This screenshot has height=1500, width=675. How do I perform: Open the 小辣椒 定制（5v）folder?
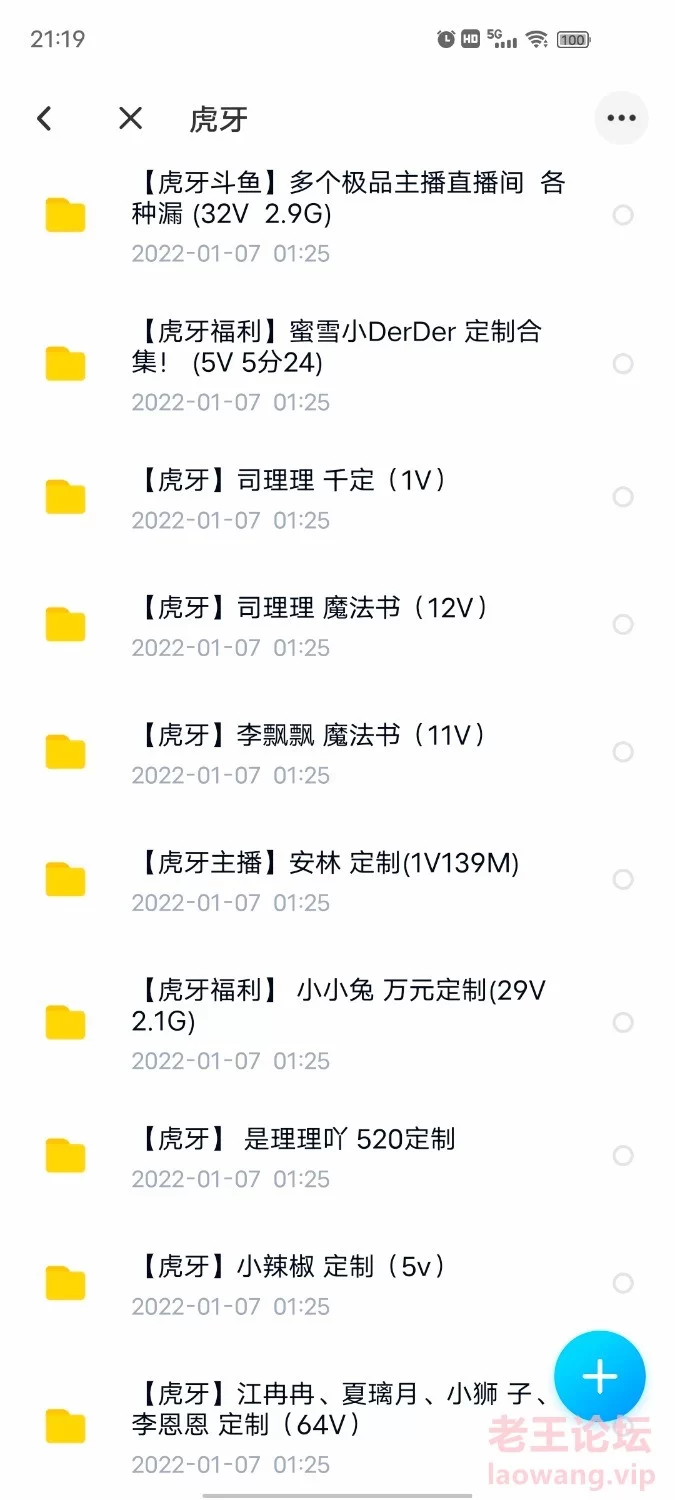point(337,1283)
